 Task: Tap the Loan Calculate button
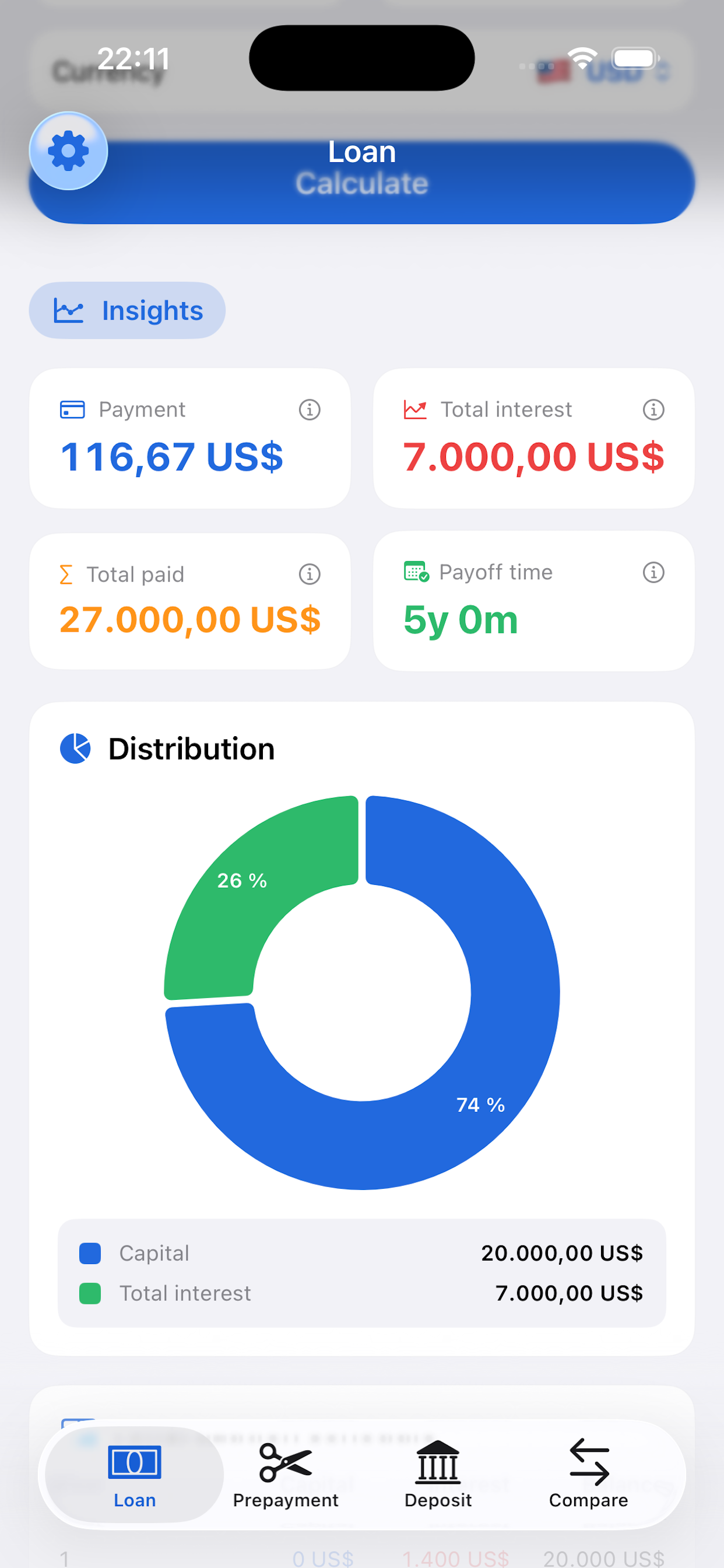[x=362, y=182]
